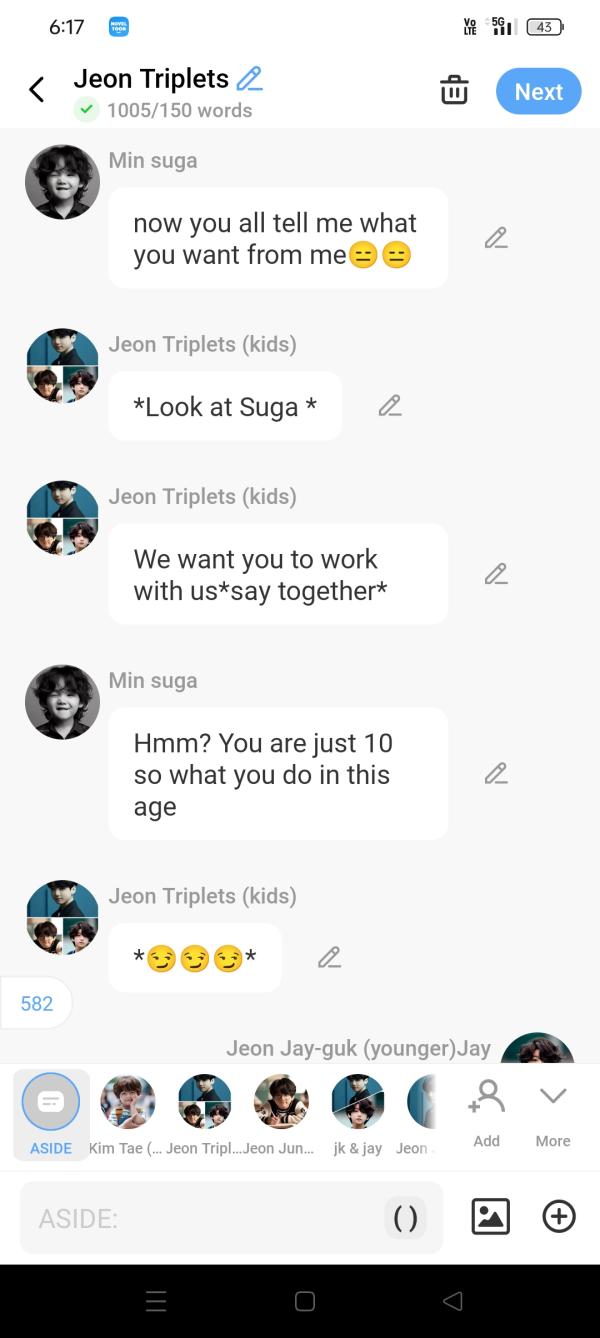
Task: Tap the blue Next button
Action: (x=538, y=91)
